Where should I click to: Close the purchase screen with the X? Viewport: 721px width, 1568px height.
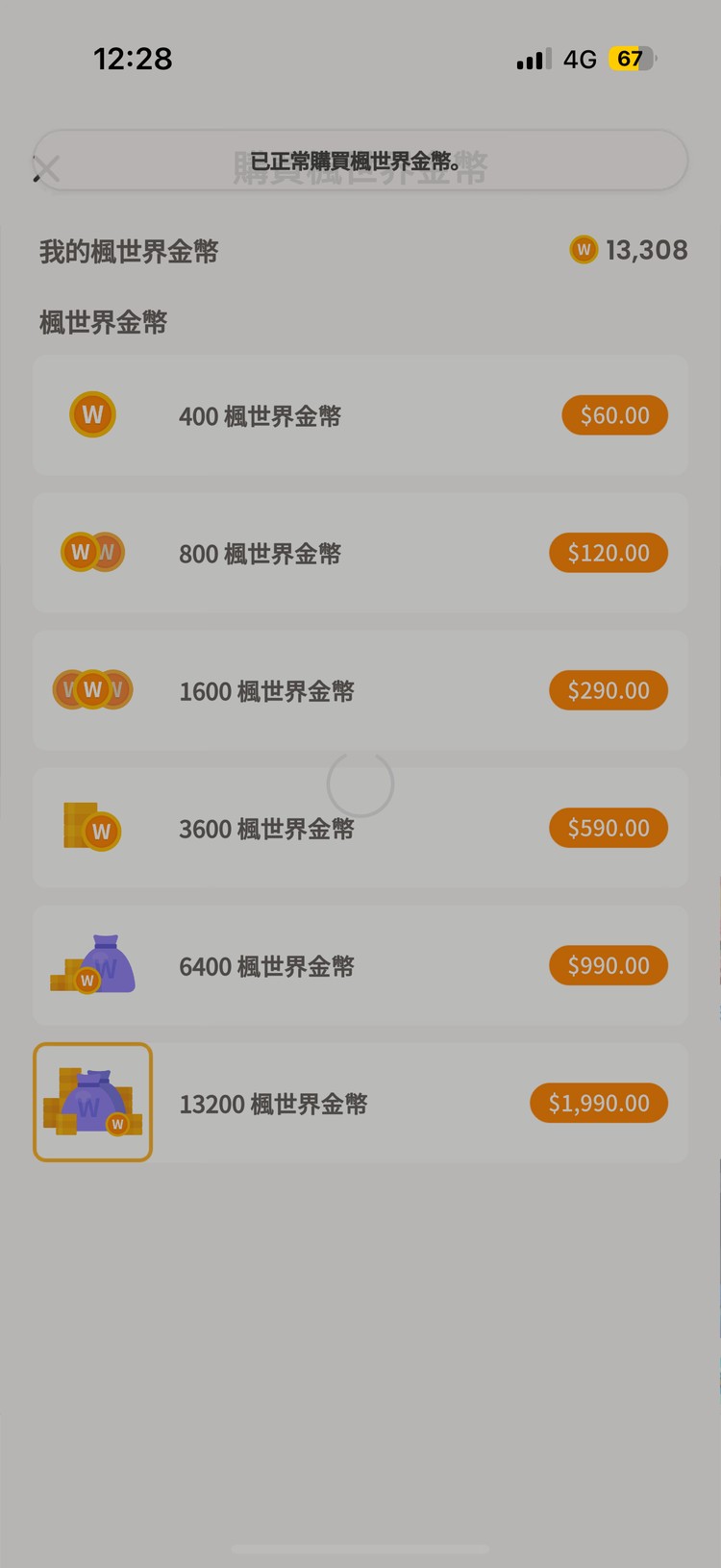point(45,167)
